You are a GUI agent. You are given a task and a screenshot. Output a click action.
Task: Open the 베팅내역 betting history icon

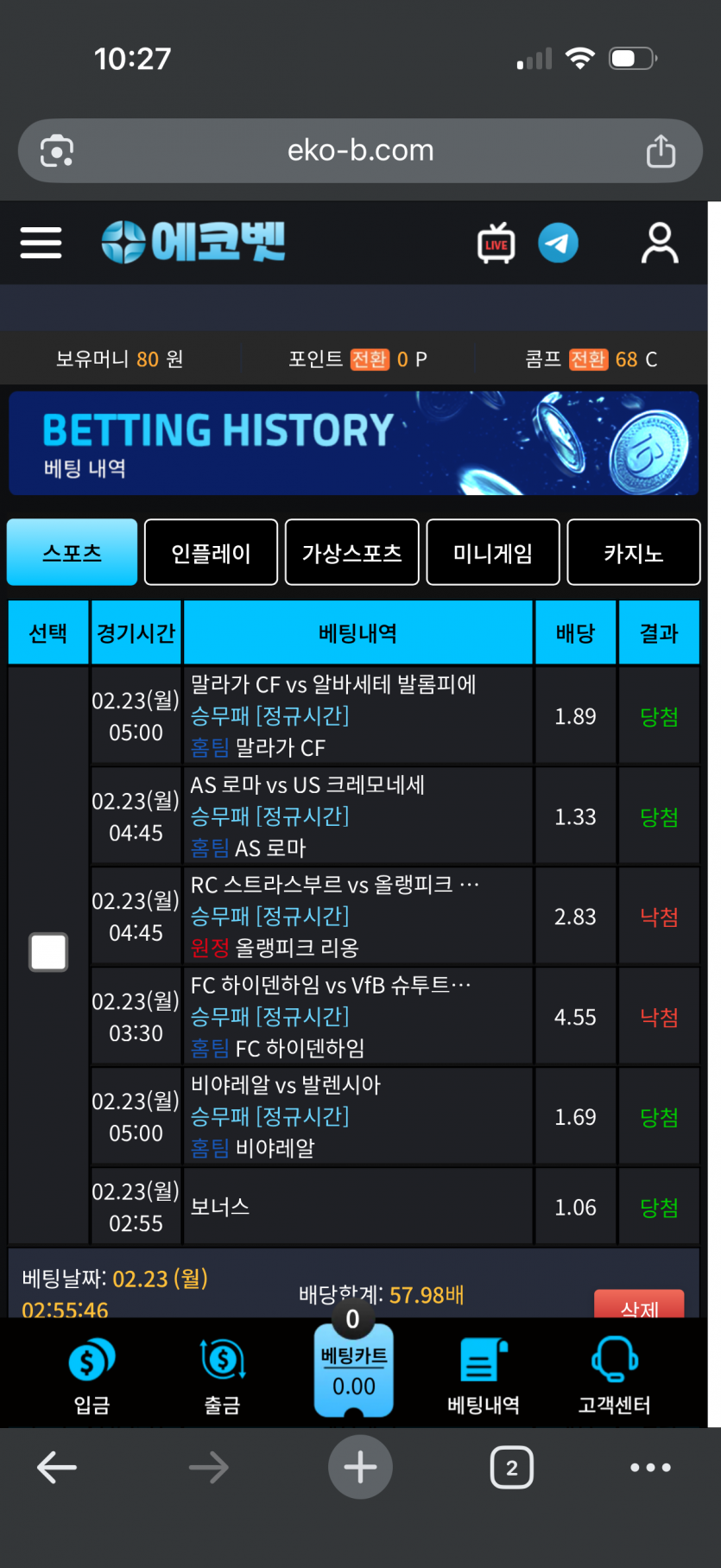click(x=482, y=1378)
